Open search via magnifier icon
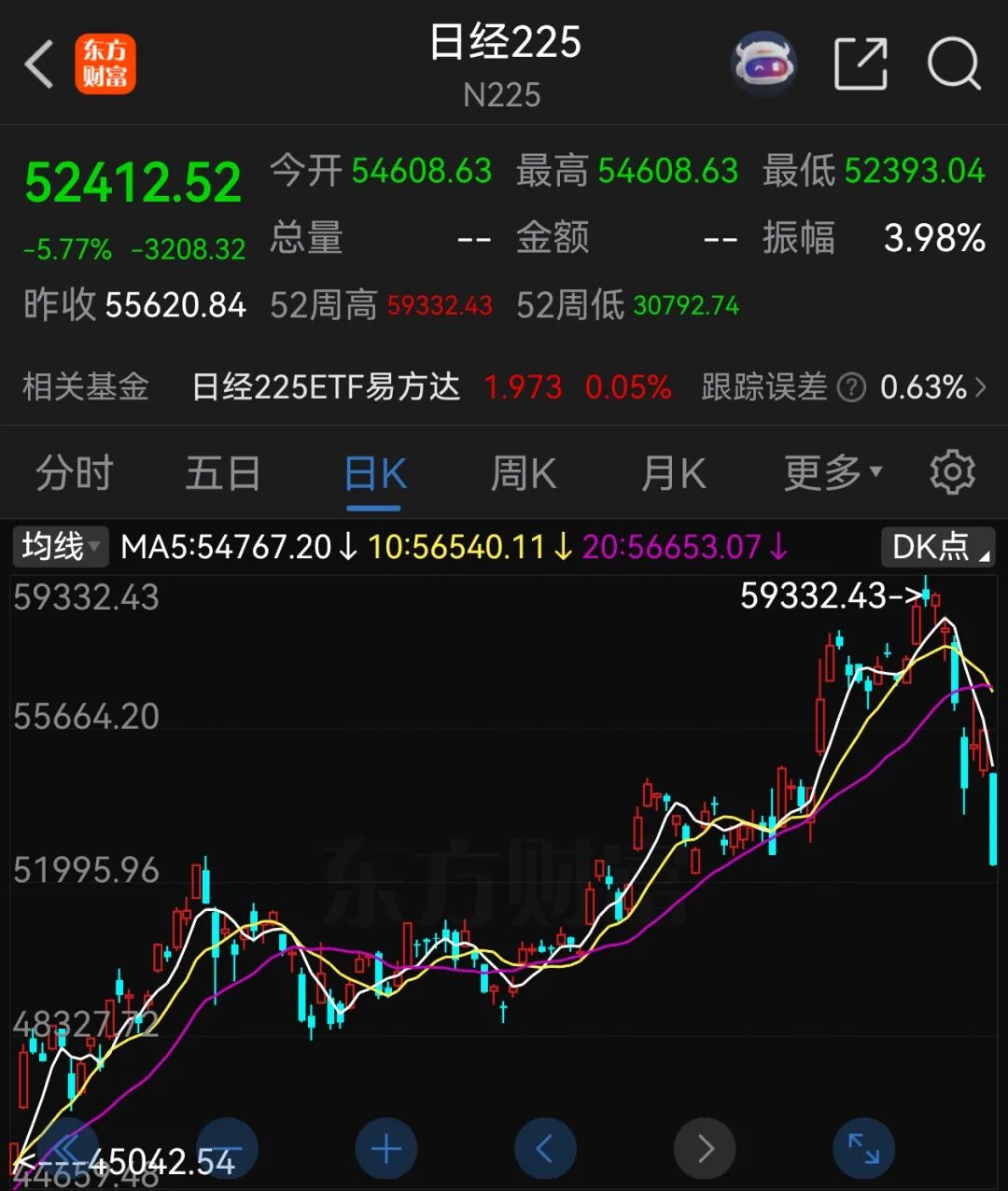 pyautogui.click(x=953, y=64)
